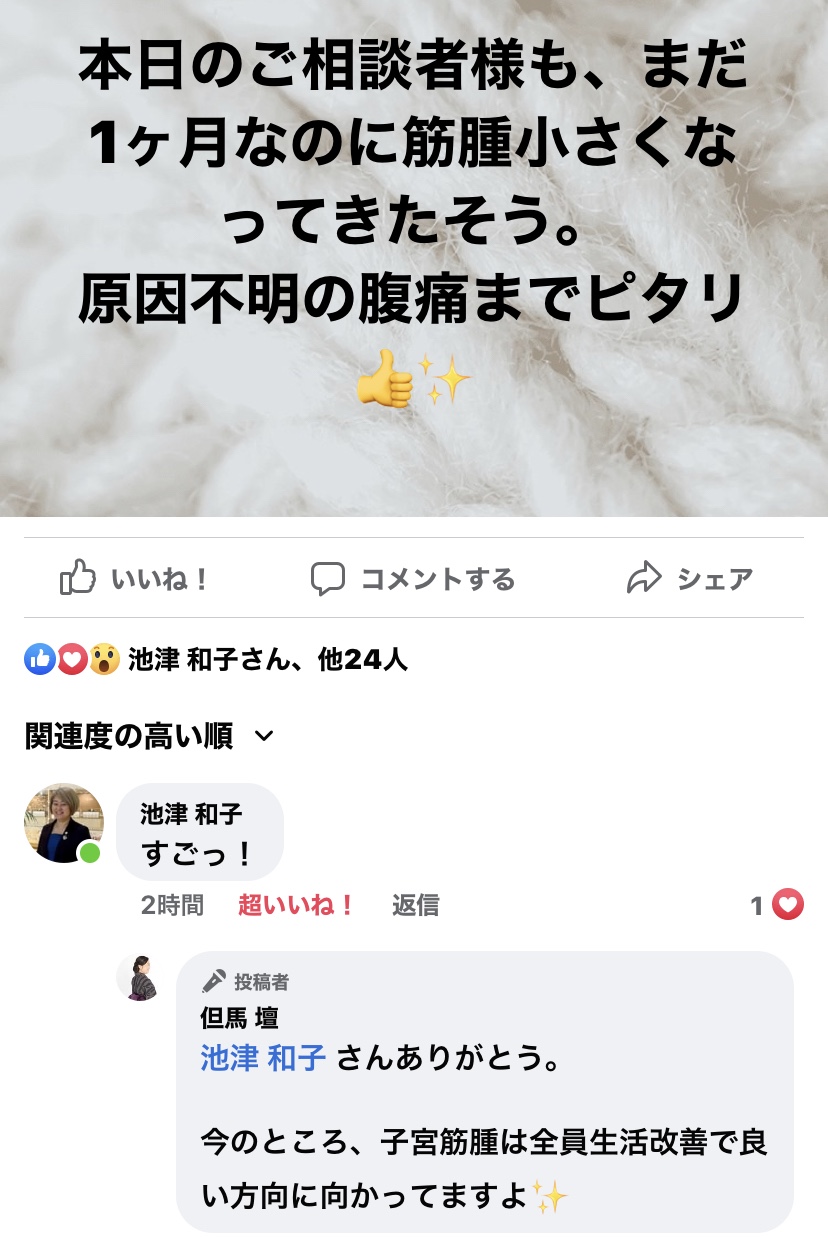Viewport: 828px width, 1237px height.
Task: Open 但馬 壇's profile avatar
Action: [x=139, y=977]
